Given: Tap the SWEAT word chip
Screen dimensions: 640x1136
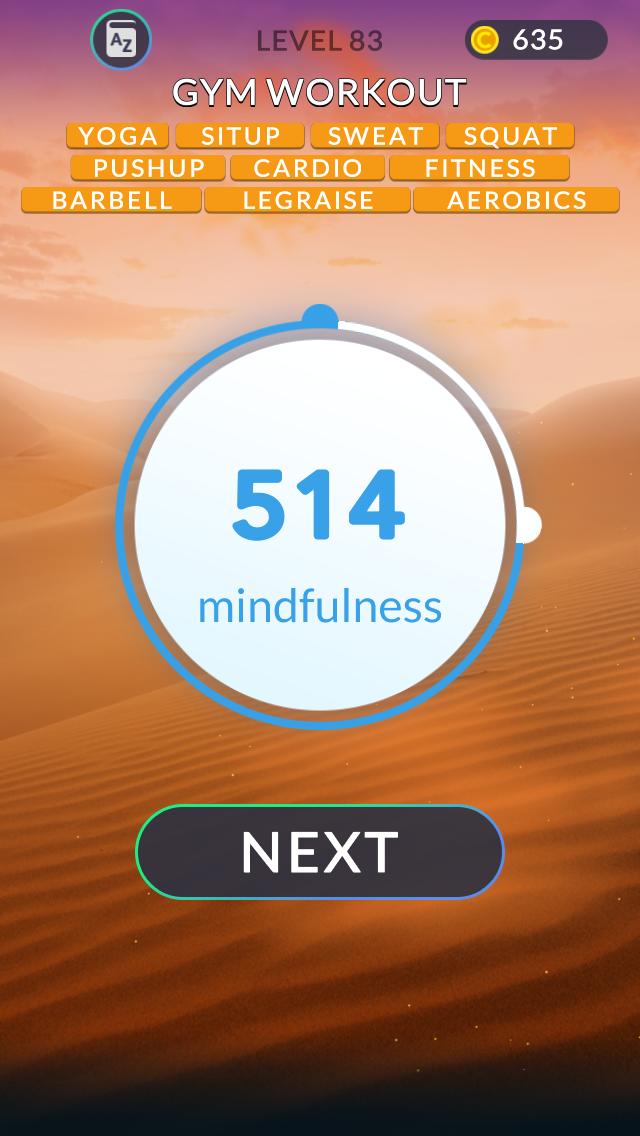Looking at the screenshot, I should click(375, 136).
